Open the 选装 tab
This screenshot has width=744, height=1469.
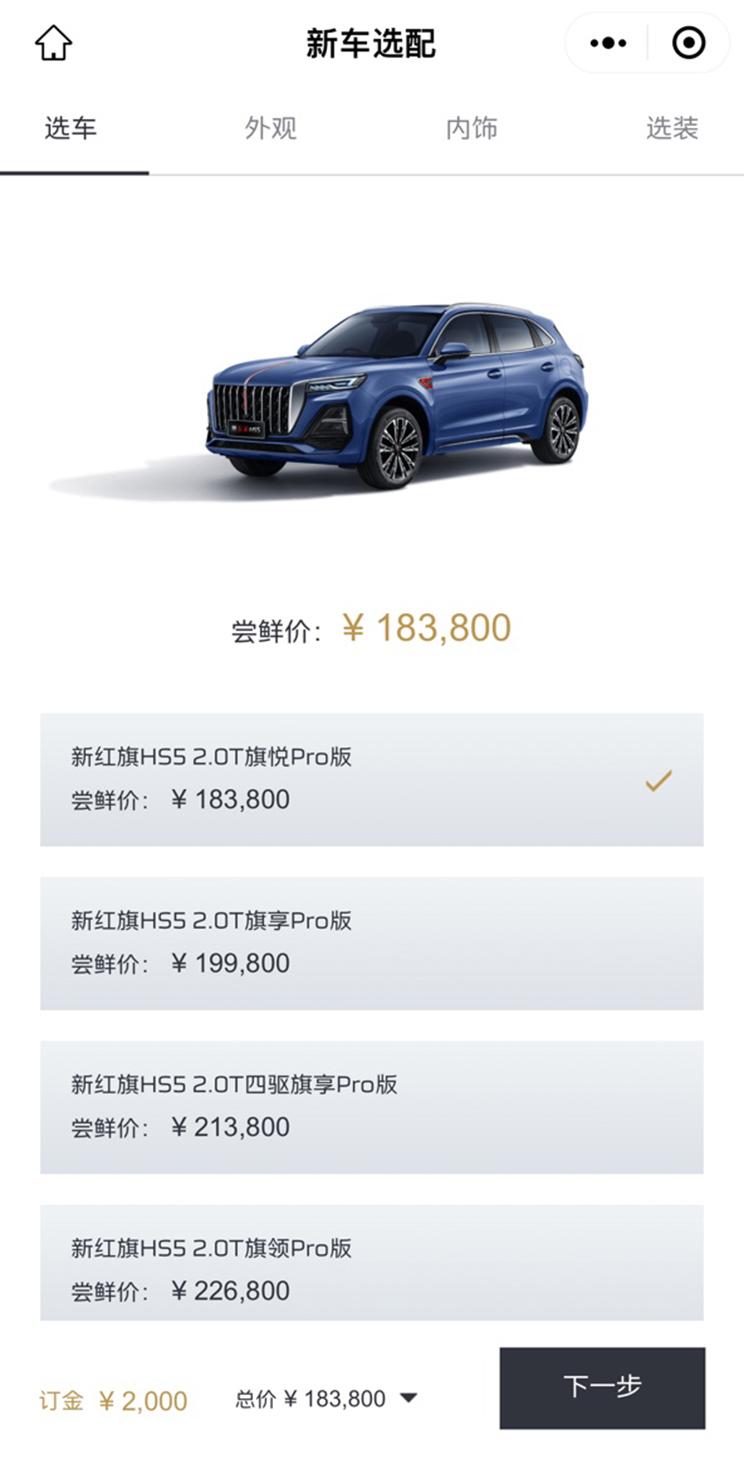tap(671, 128)
